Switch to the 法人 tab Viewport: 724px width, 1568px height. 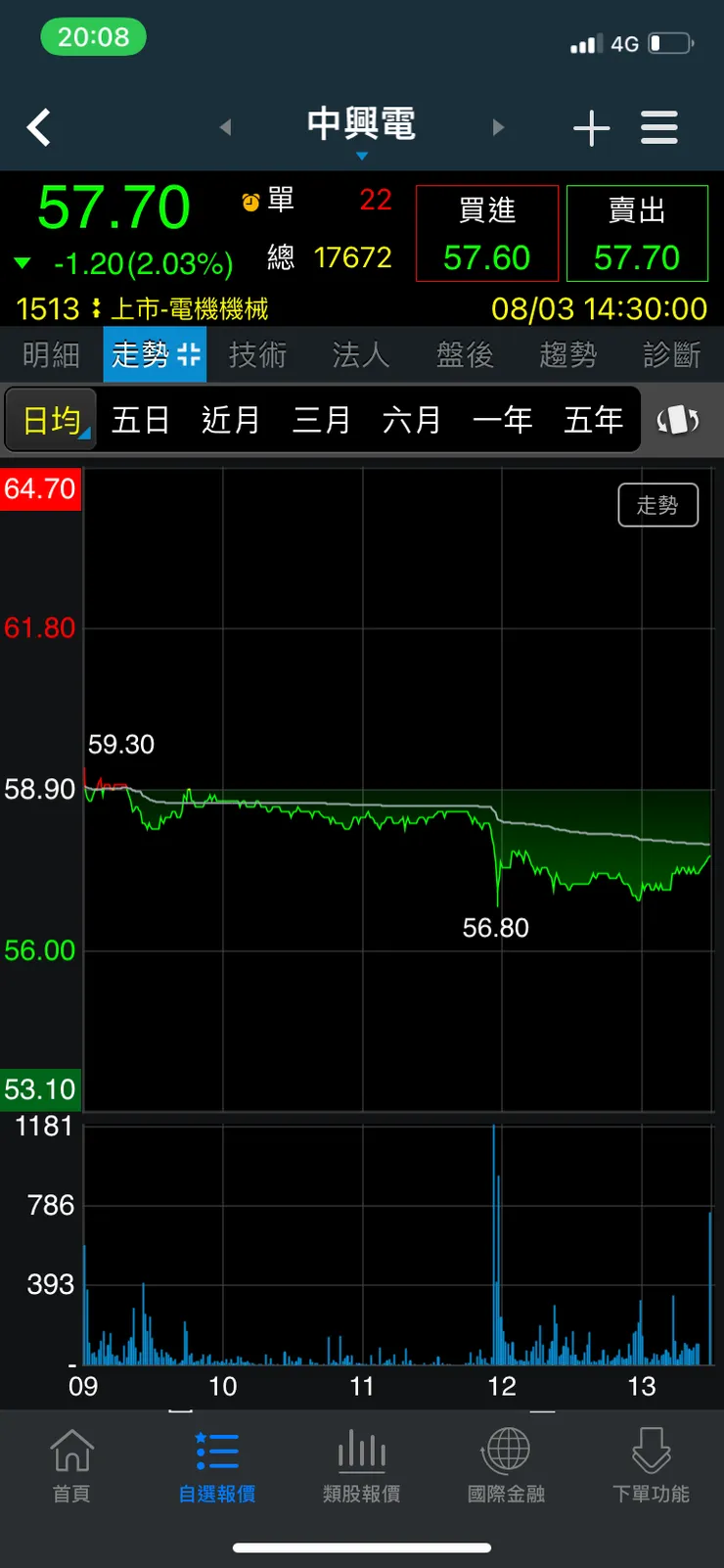pos(361,354)
